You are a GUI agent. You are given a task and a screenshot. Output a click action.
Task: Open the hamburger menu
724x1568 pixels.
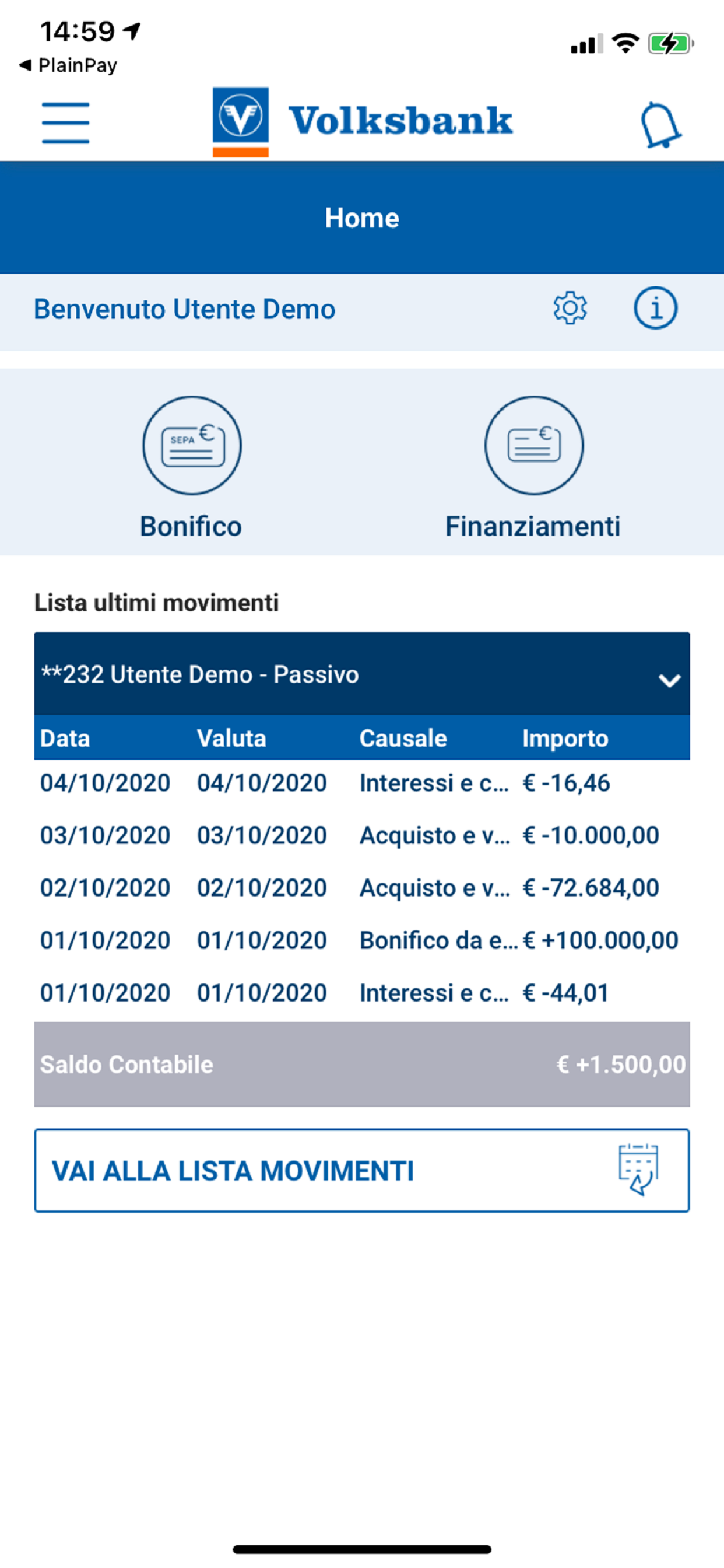click(66, 123)
